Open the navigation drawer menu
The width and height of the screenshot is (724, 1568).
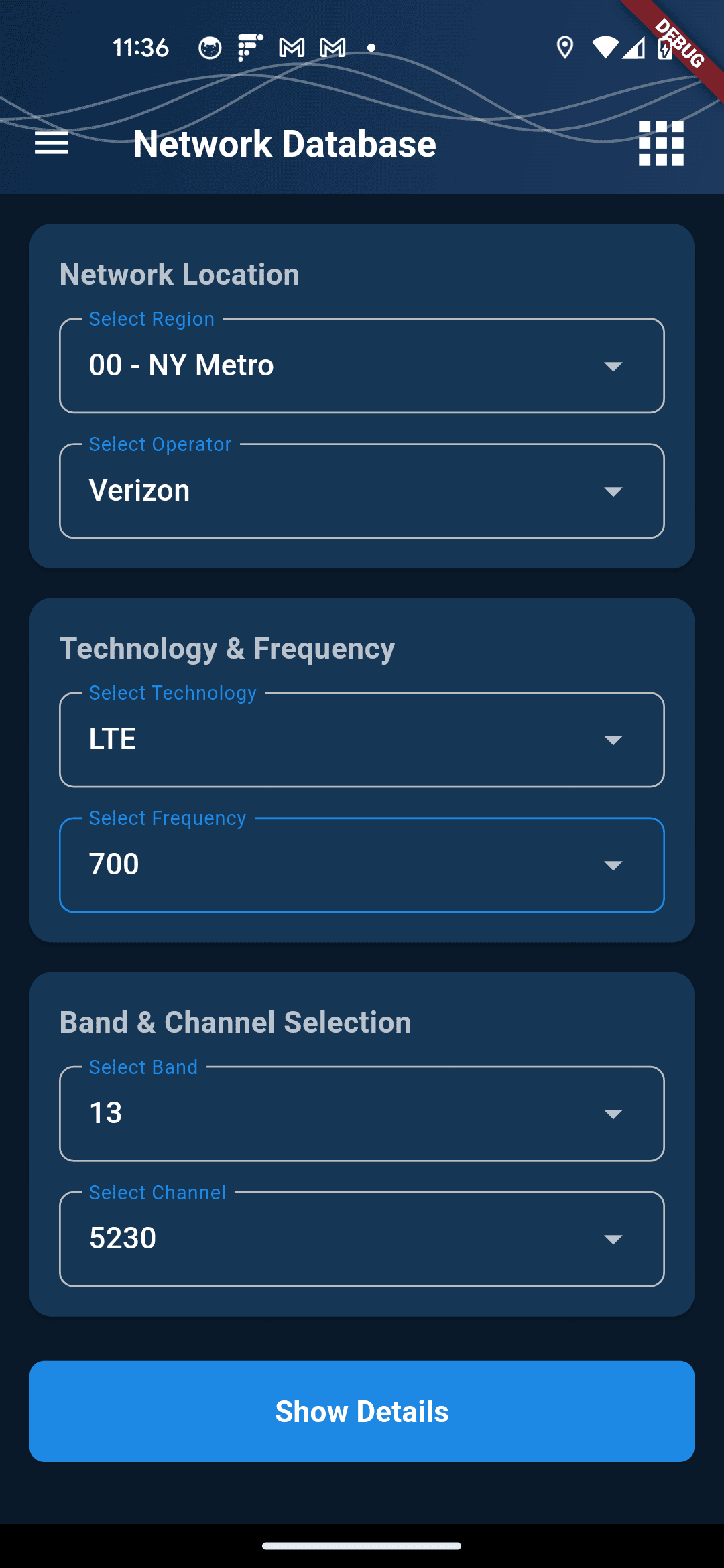[51, 143]
